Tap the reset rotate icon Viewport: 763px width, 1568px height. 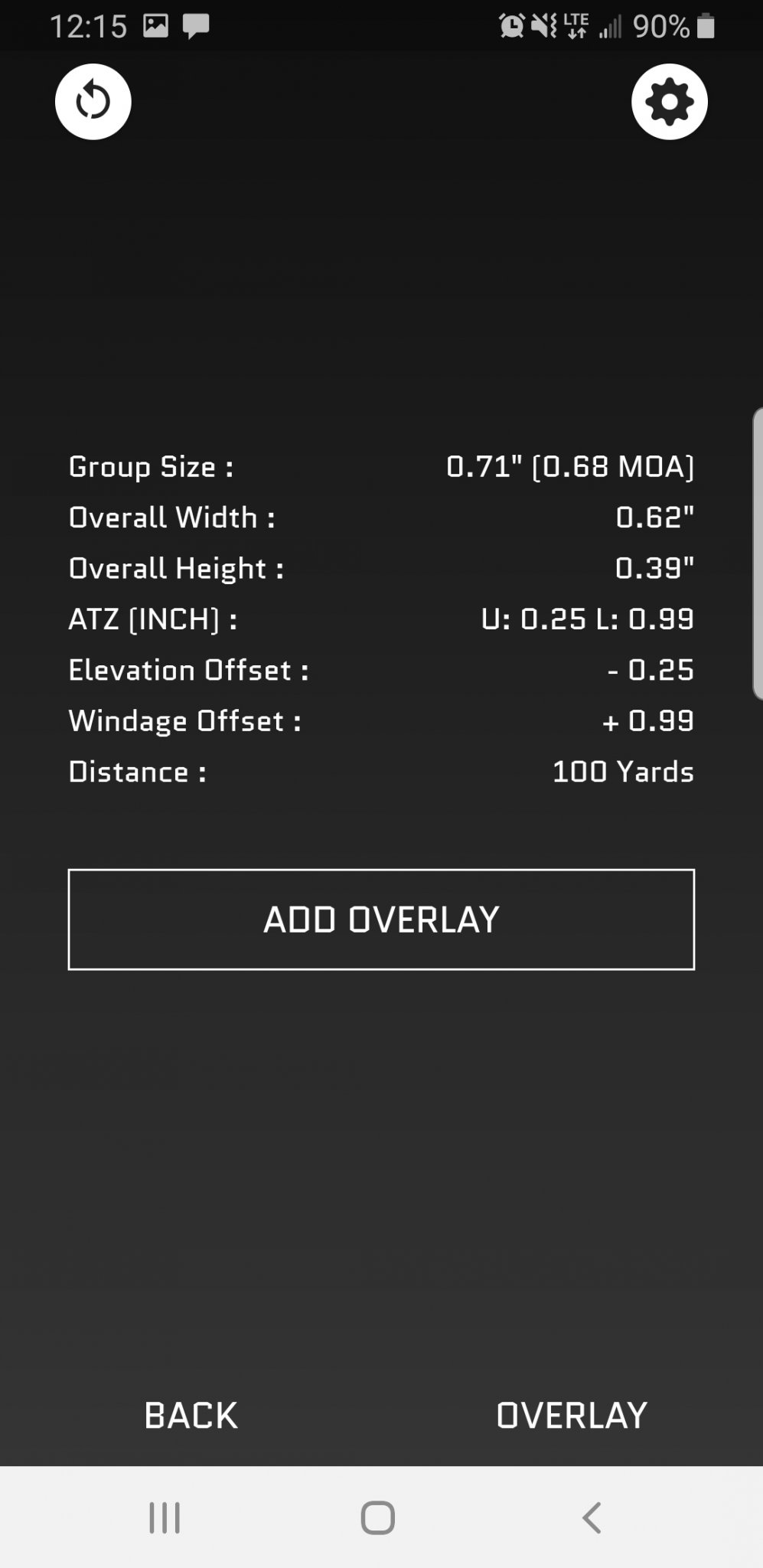coord(93,102)
